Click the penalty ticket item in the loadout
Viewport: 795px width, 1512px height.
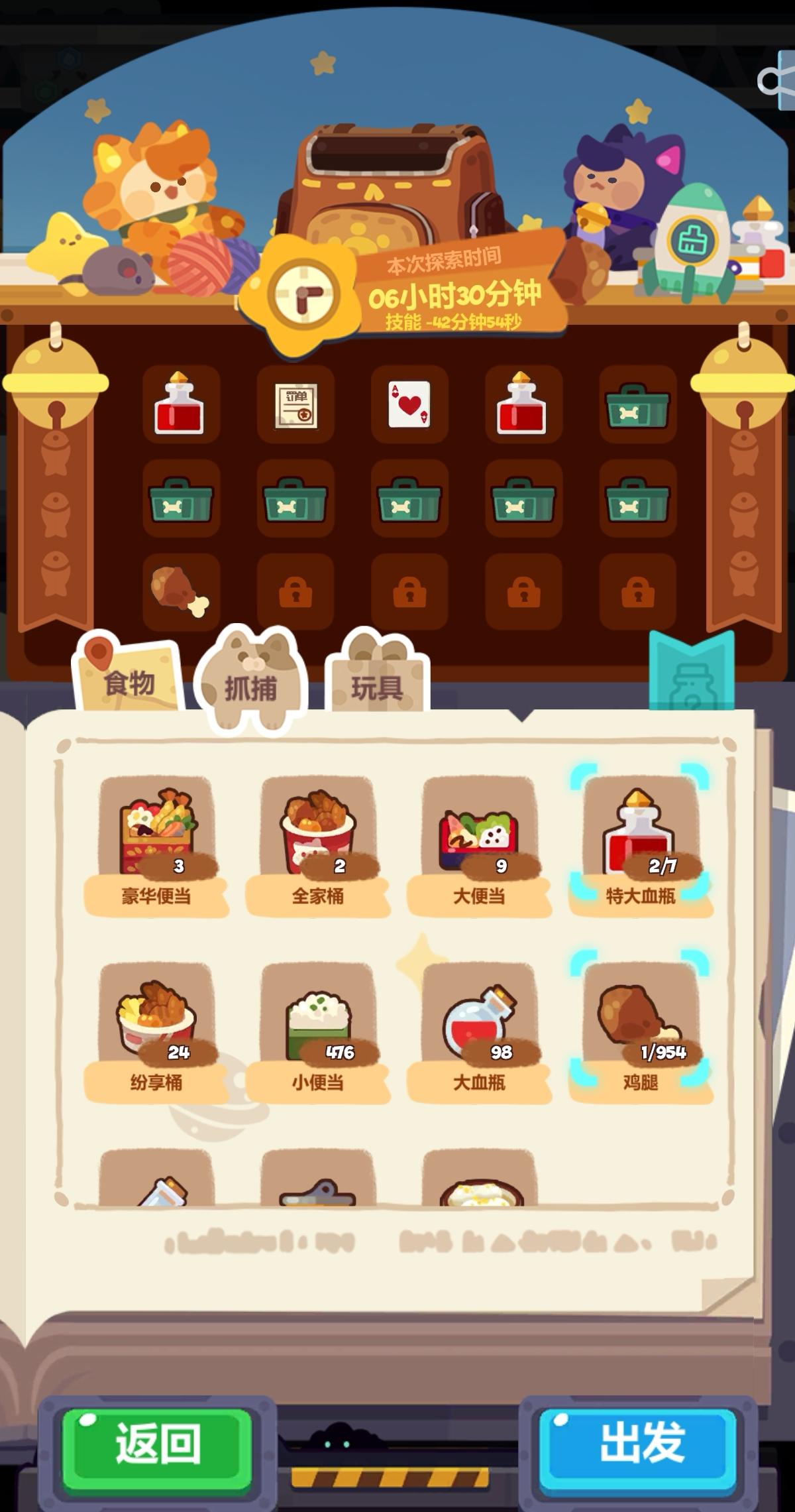tap(293, 407)
